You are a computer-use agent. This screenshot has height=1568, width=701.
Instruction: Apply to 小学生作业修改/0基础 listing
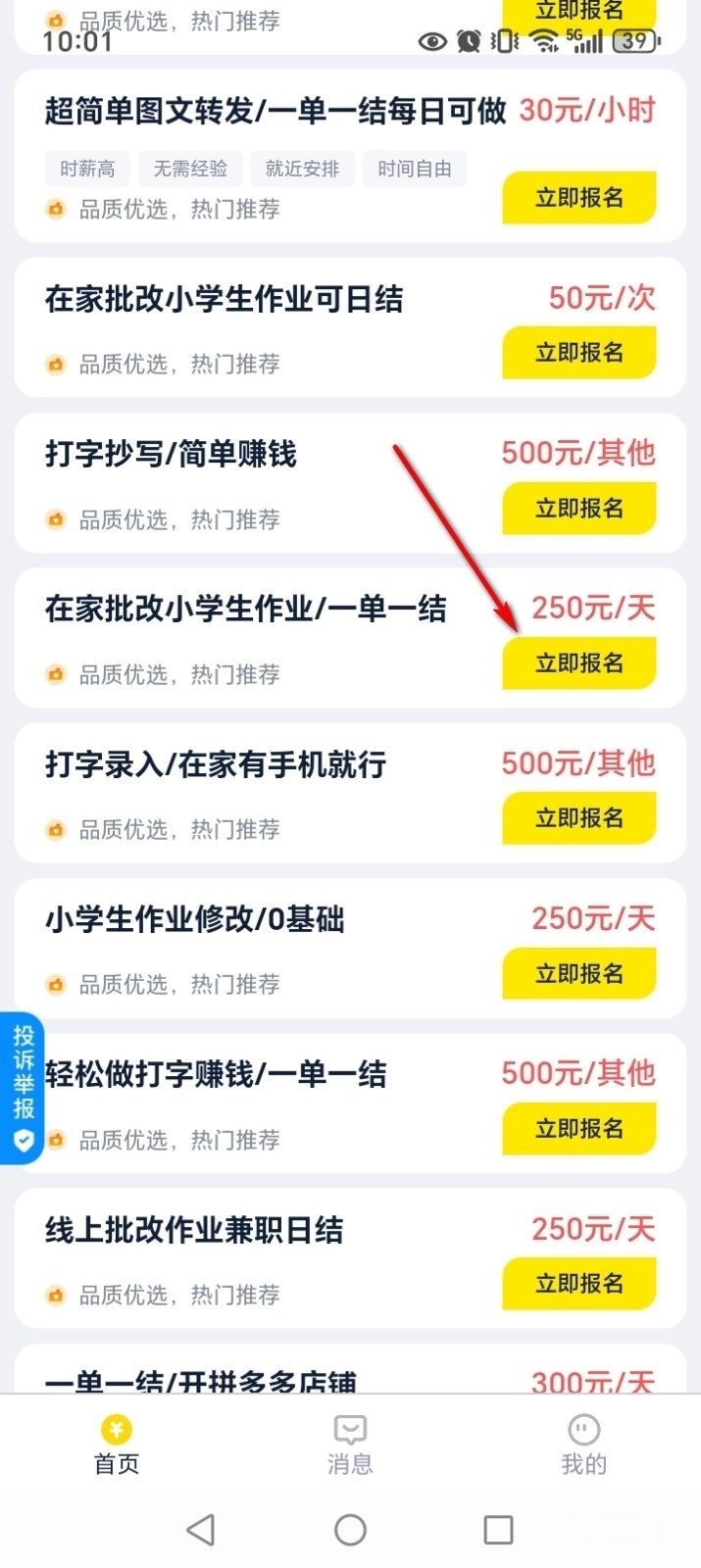579,974
